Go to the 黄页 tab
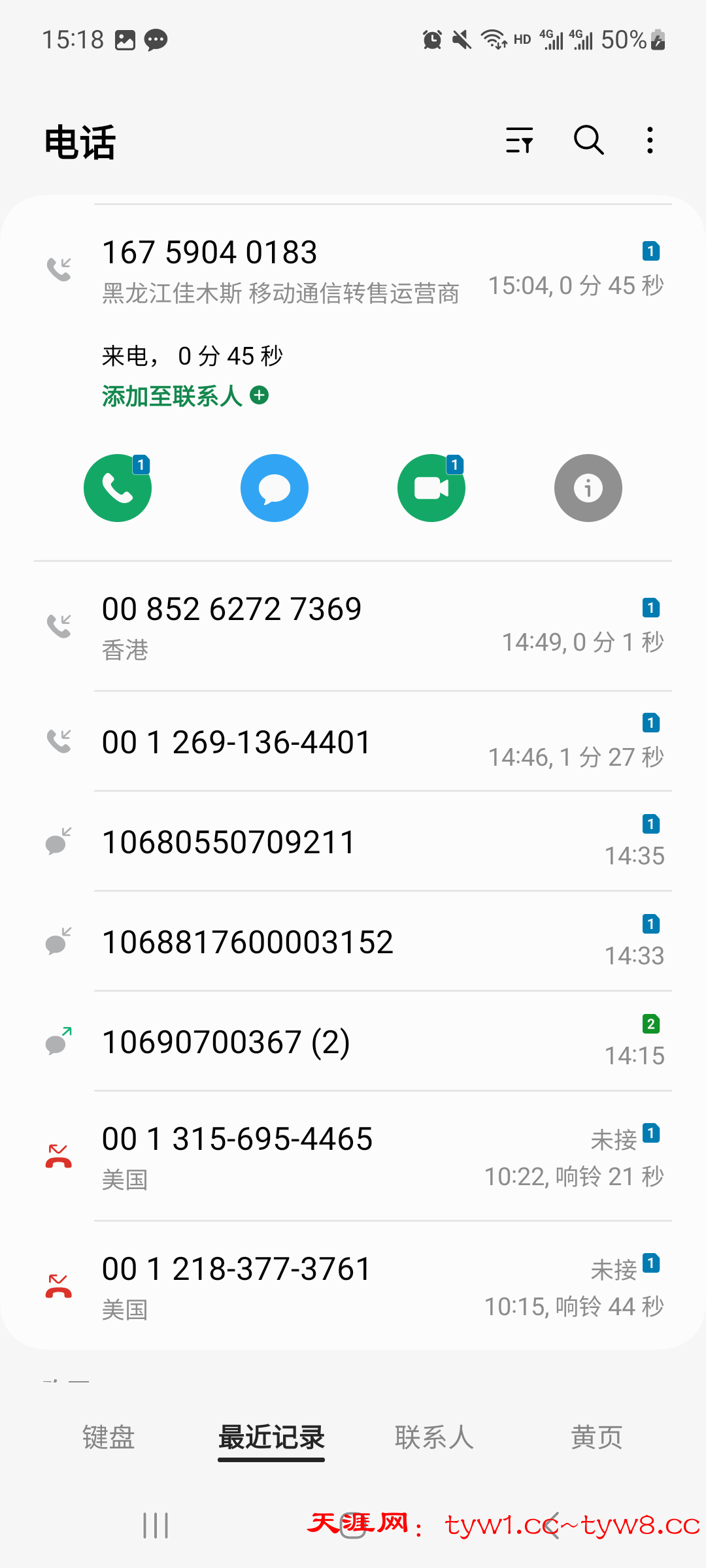The width and height of the screenshot is (706, 1568). pos(596,1437)
